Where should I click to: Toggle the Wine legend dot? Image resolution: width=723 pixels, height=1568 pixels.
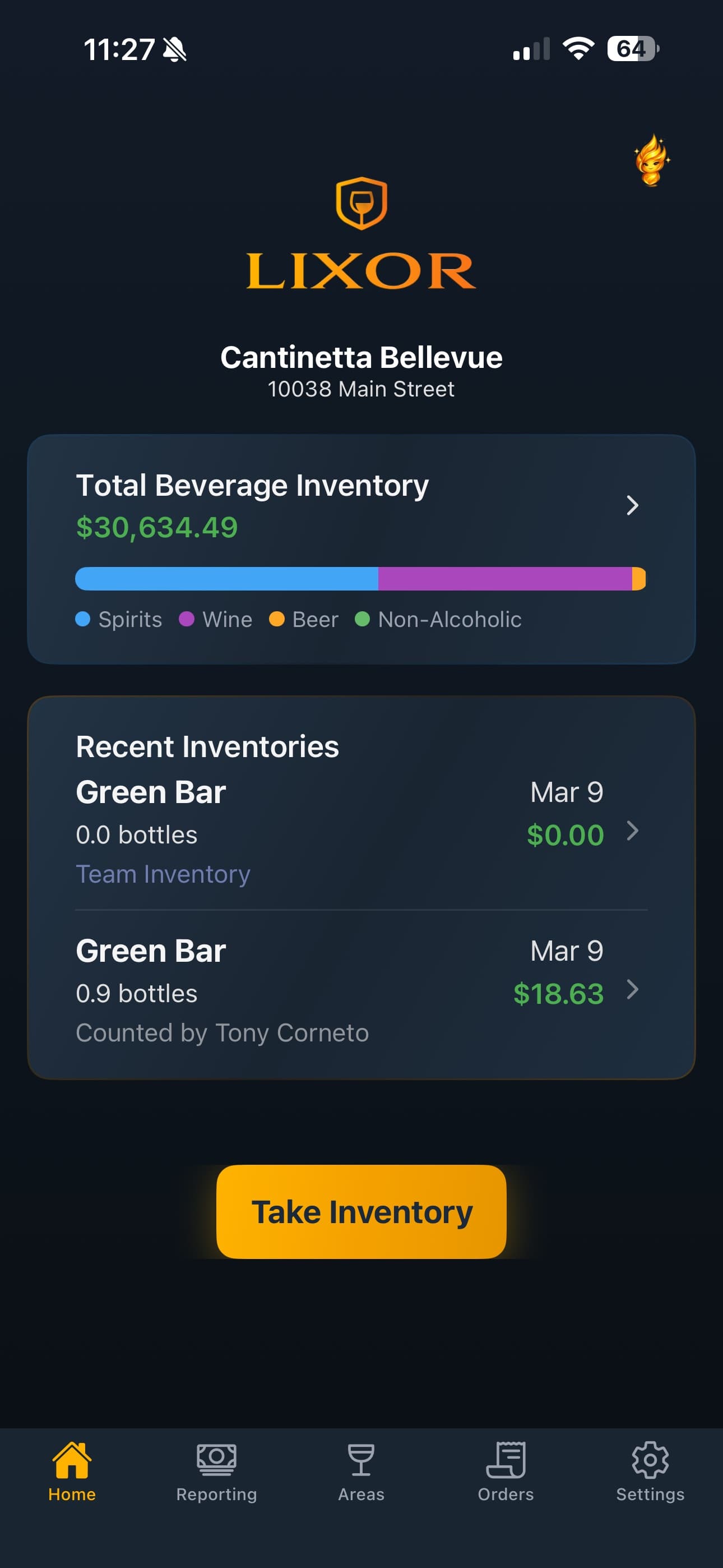[187, 619]
